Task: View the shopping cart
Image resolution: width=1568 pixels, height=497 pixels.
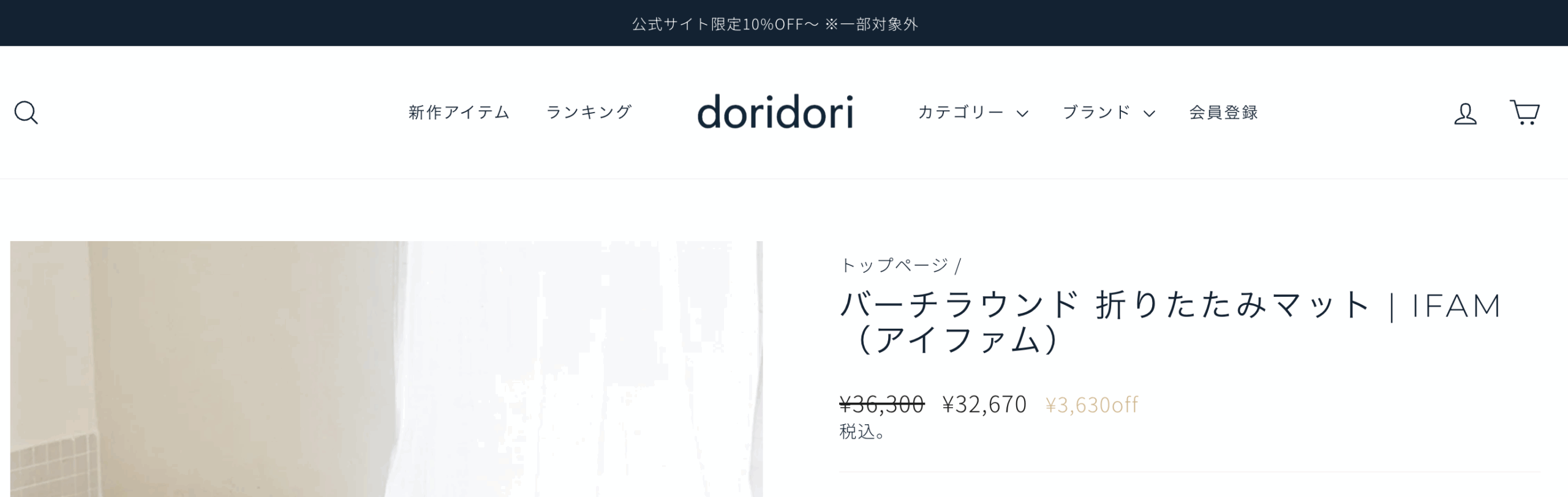Action: click(1525, 113)
